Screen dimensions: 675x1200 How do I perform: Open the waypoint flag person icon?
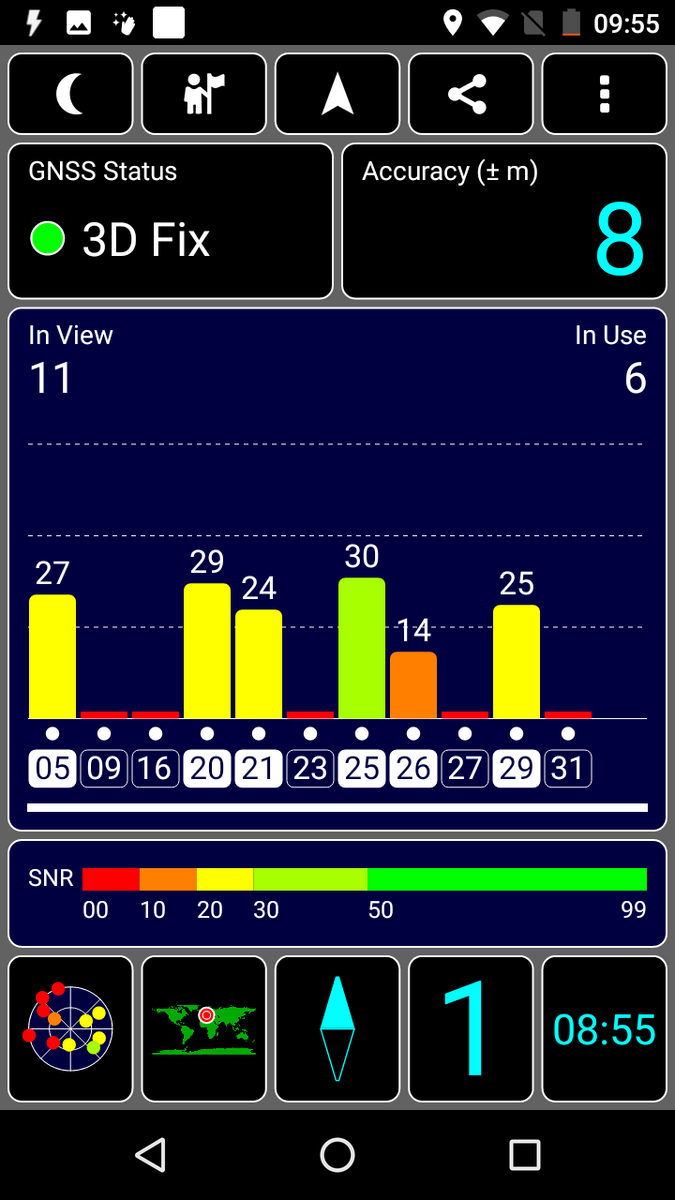click(x=204, y=94)
